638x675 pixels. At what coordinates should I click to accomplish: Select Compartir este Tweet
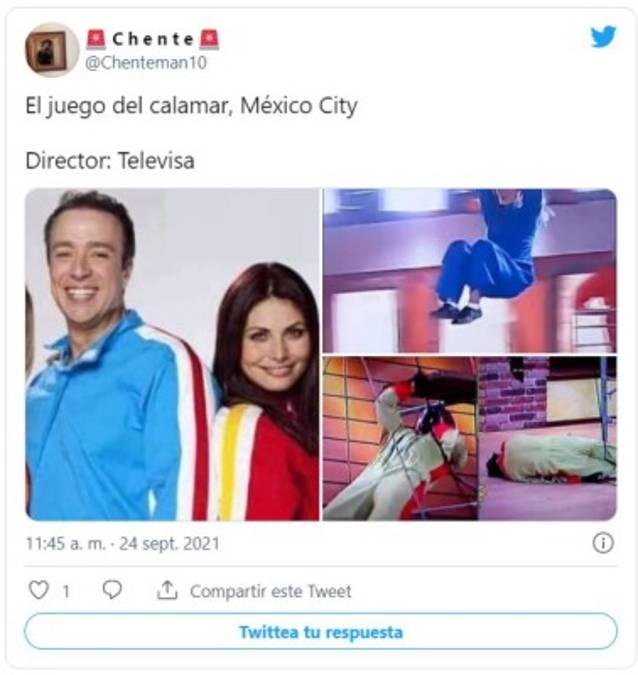(x=257, y=591)
